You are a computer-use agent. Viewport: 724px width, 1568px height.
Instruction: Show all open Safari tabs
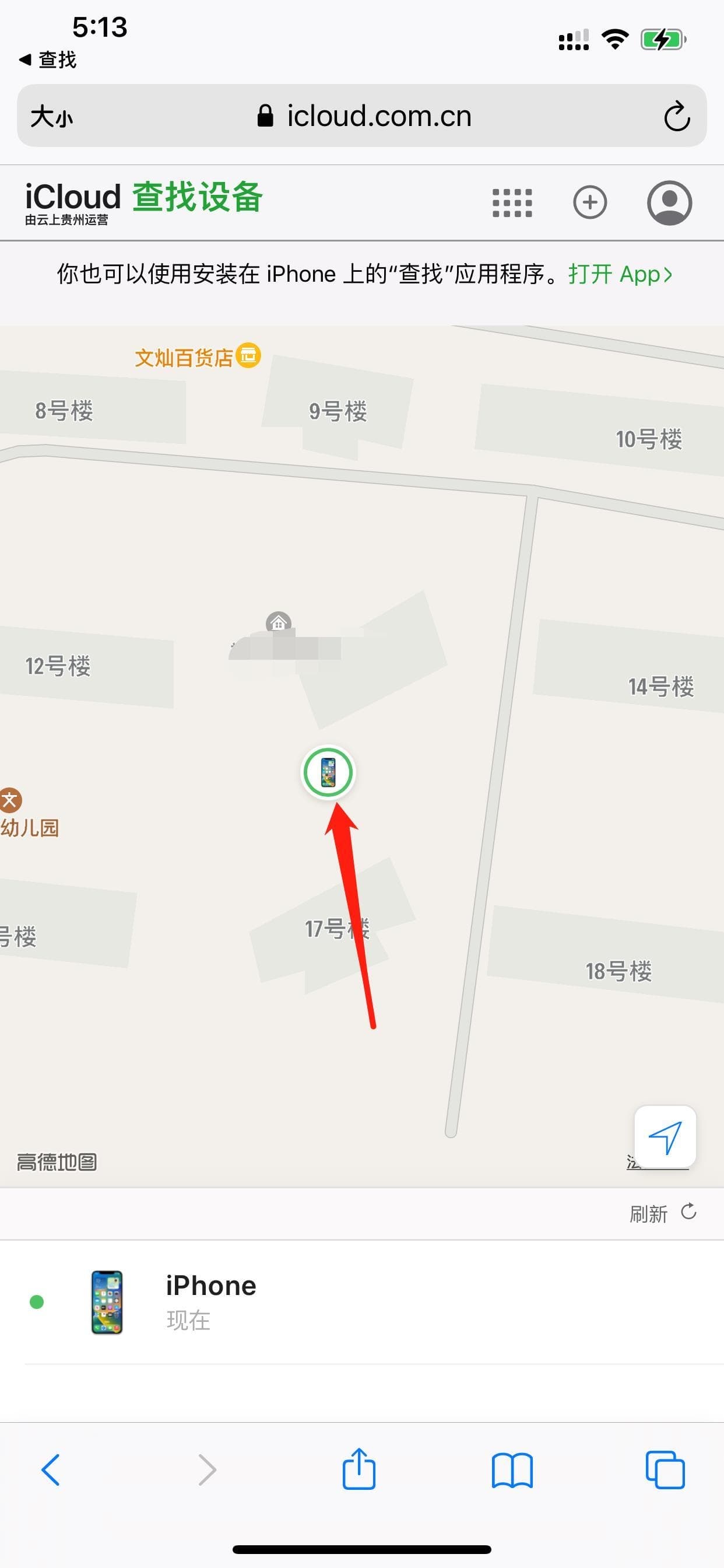click(665, 1470)
